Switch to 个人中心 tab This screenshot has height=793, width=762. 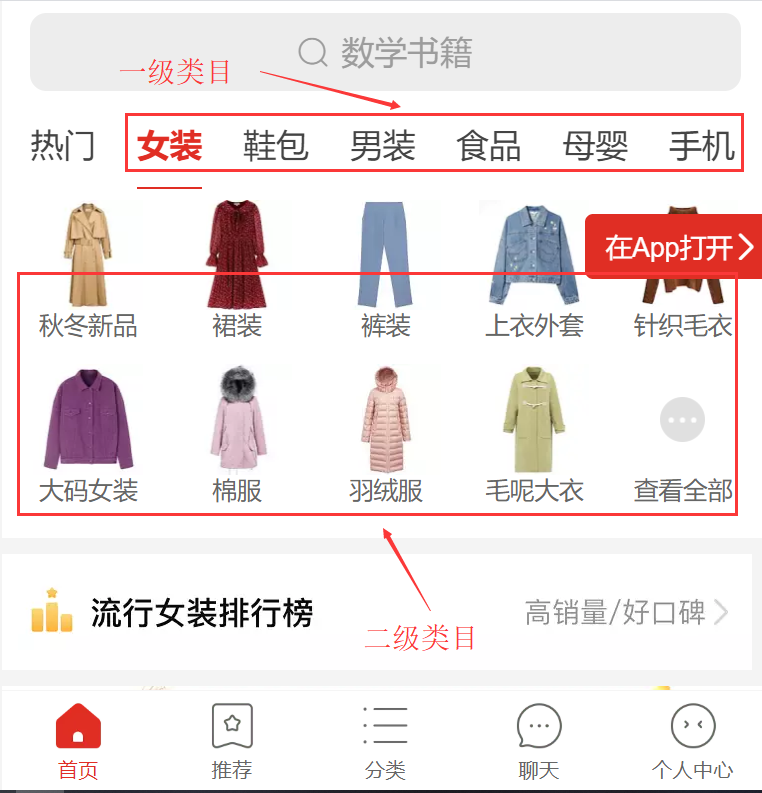(692, 742)
